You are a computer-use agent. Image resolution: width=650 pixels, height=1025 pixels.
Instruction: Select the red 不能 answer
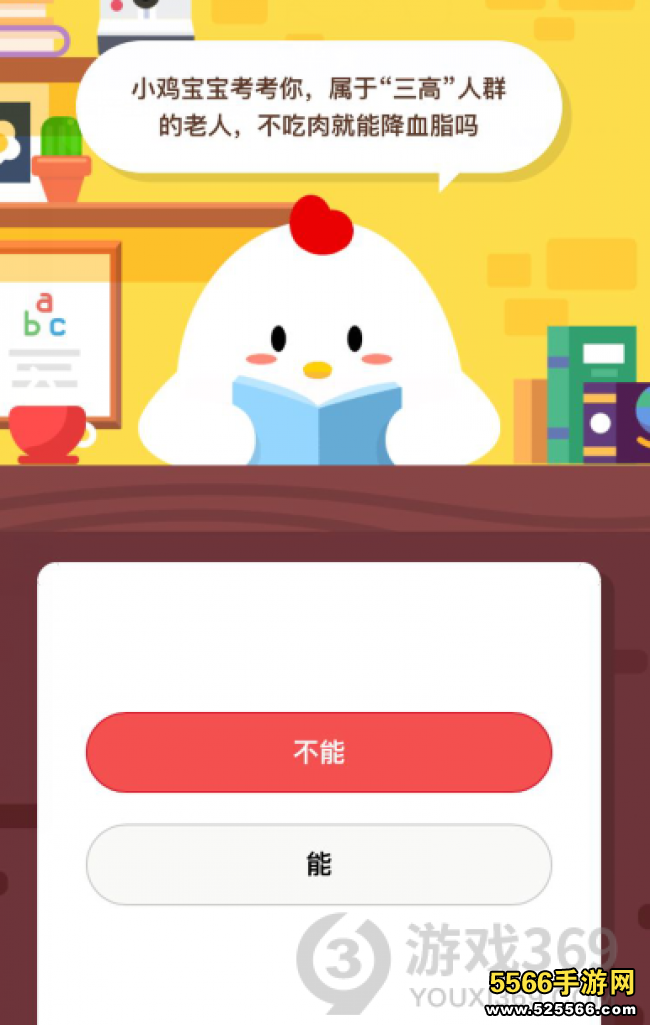(x=318, y=752)
